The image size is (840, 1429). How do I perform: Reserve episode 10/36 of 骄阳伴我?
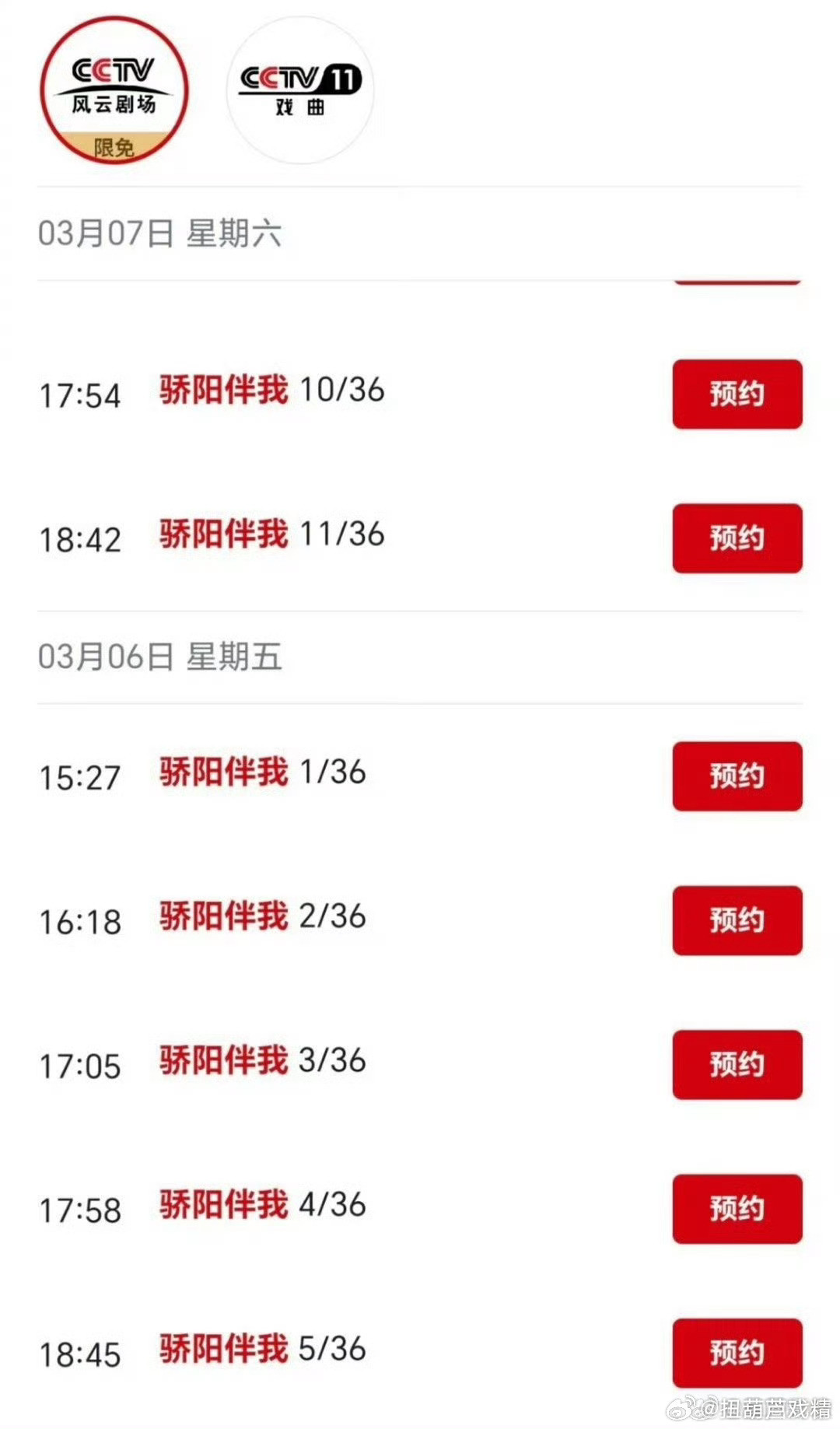point(737,394)
